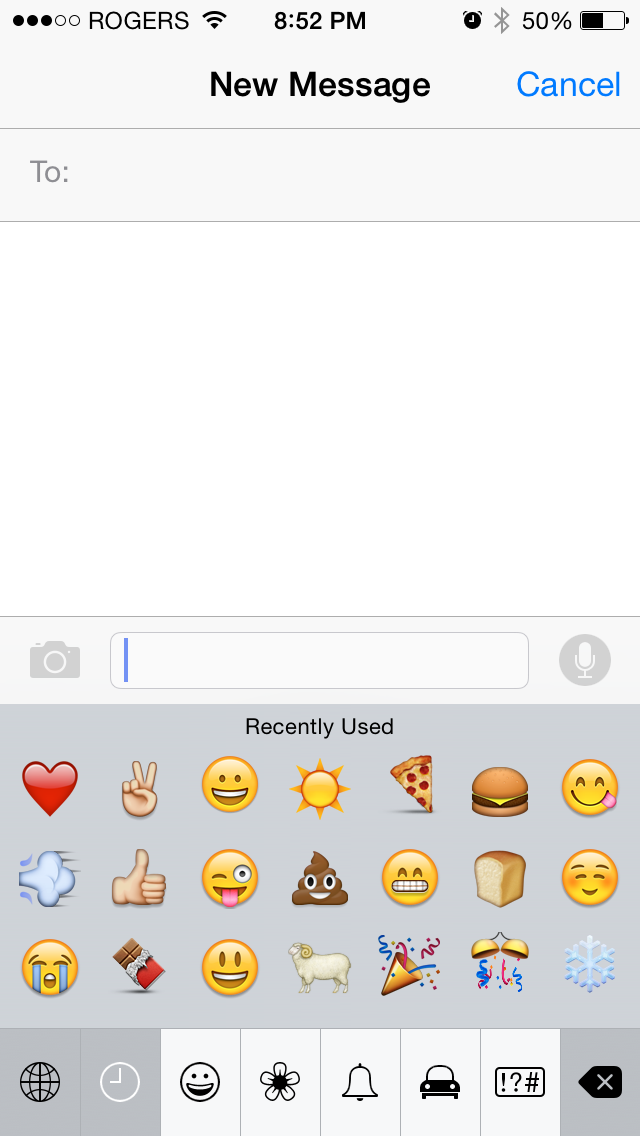Switch to the bell objects emoji tab
The height and width of the screenshot is (1136, 640).
[x=360, y=1082]
